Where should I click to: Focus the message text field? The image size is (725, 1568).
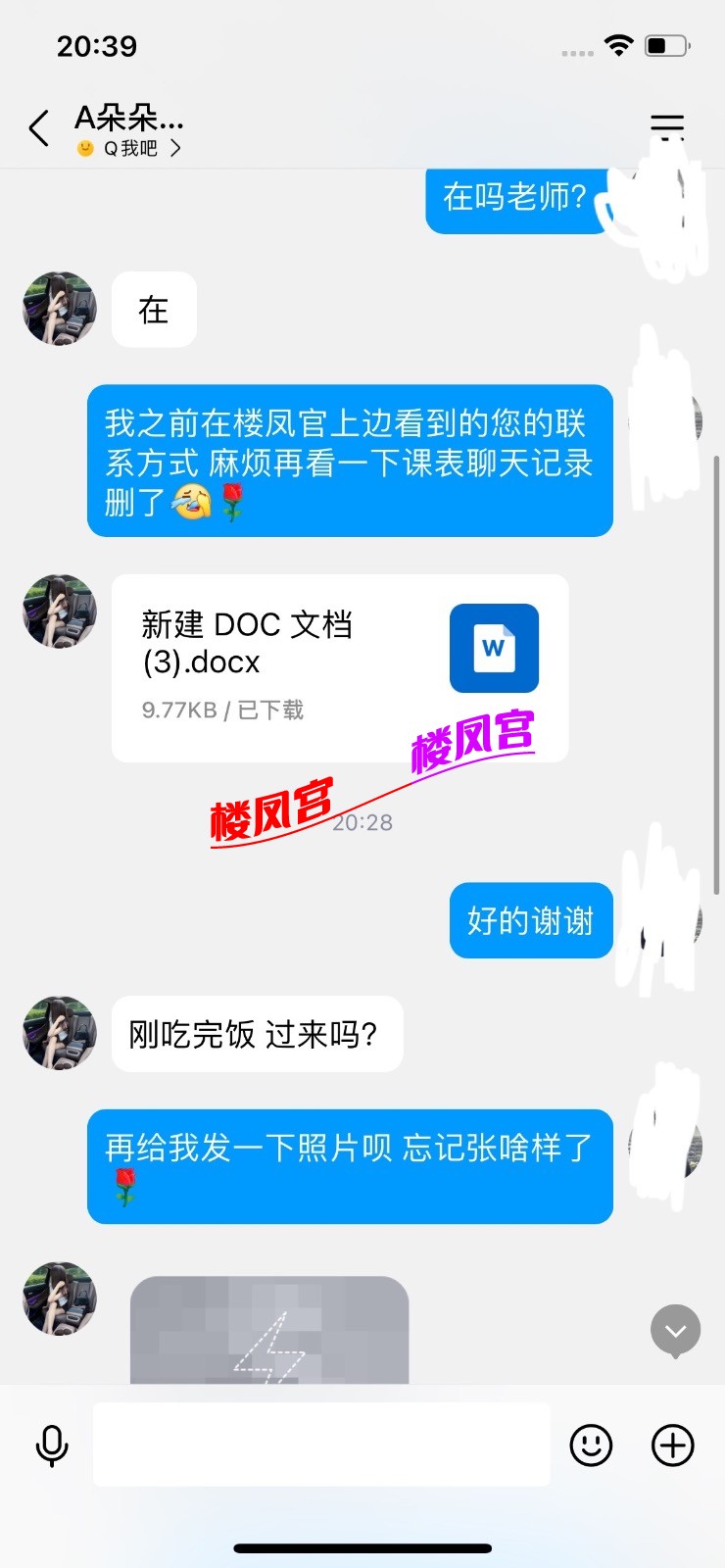pyautogui.click(x=320, y=1445)
